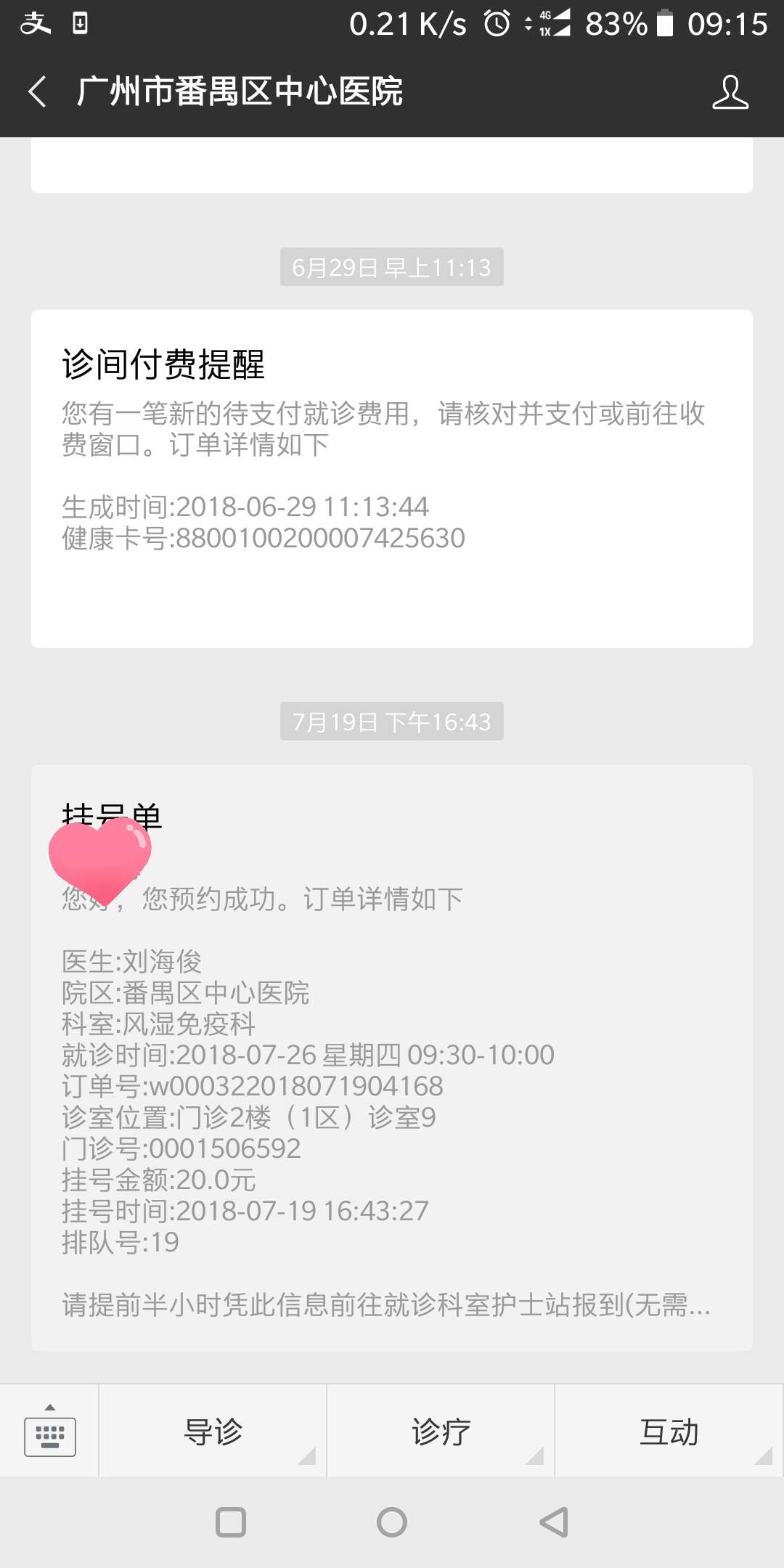Open the 诊间付费提醒 payment reminder card
784x1568 pixels.
392,478
